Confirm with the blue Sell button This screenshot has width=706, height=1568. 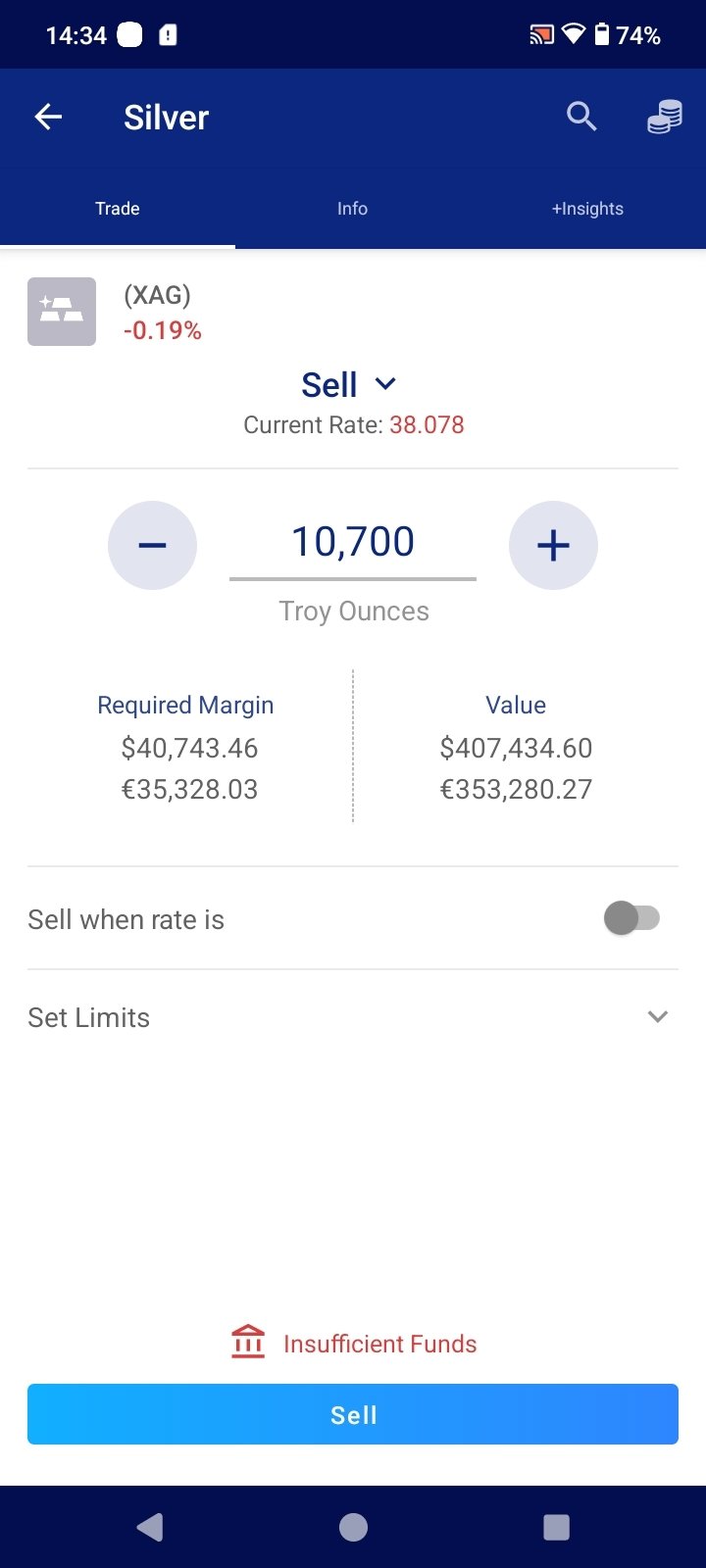353,1414
